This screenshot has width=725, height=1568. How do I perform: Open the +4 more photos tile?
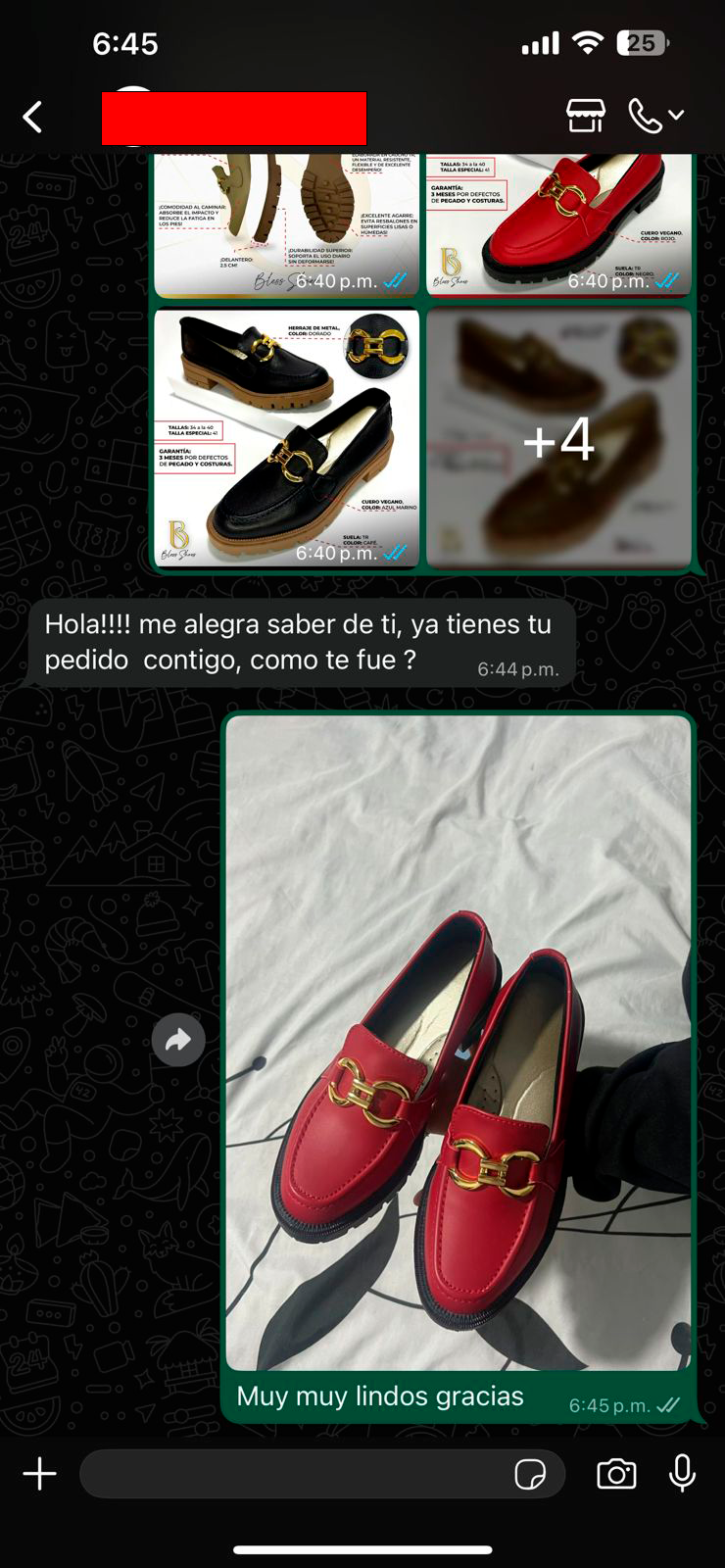(x=558, y=439)
